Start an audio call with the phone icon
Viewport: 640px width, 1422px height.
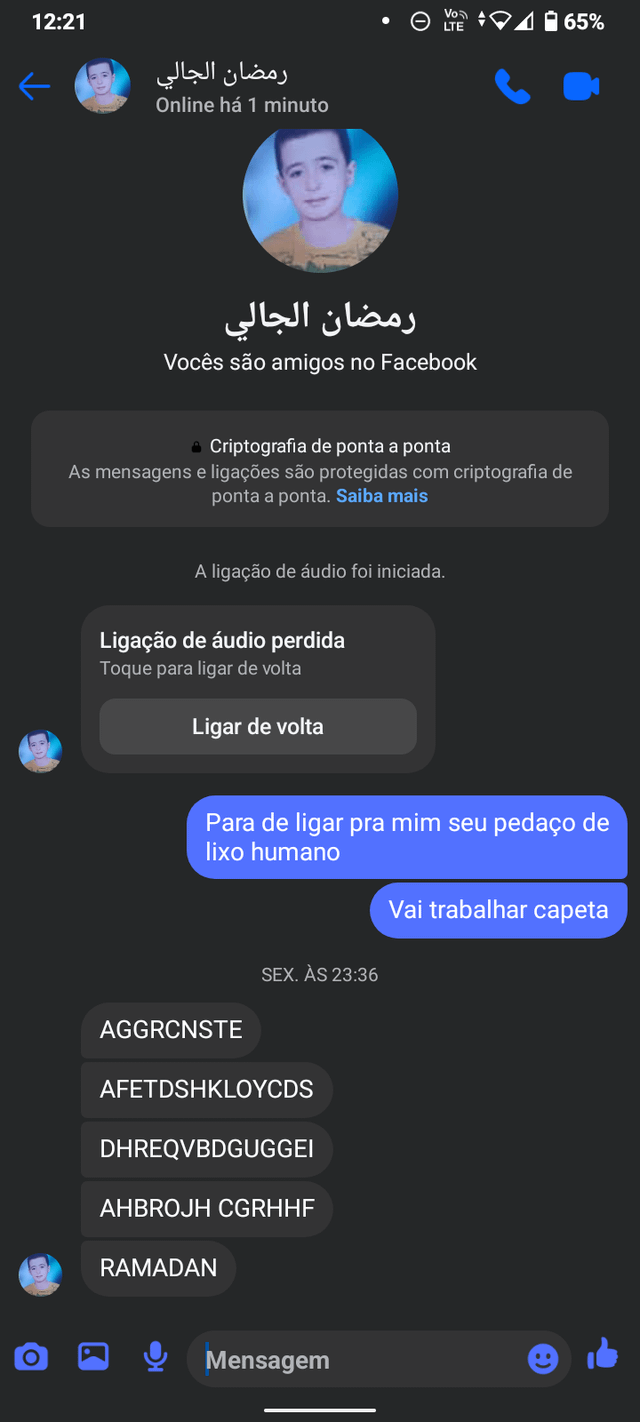512,87
